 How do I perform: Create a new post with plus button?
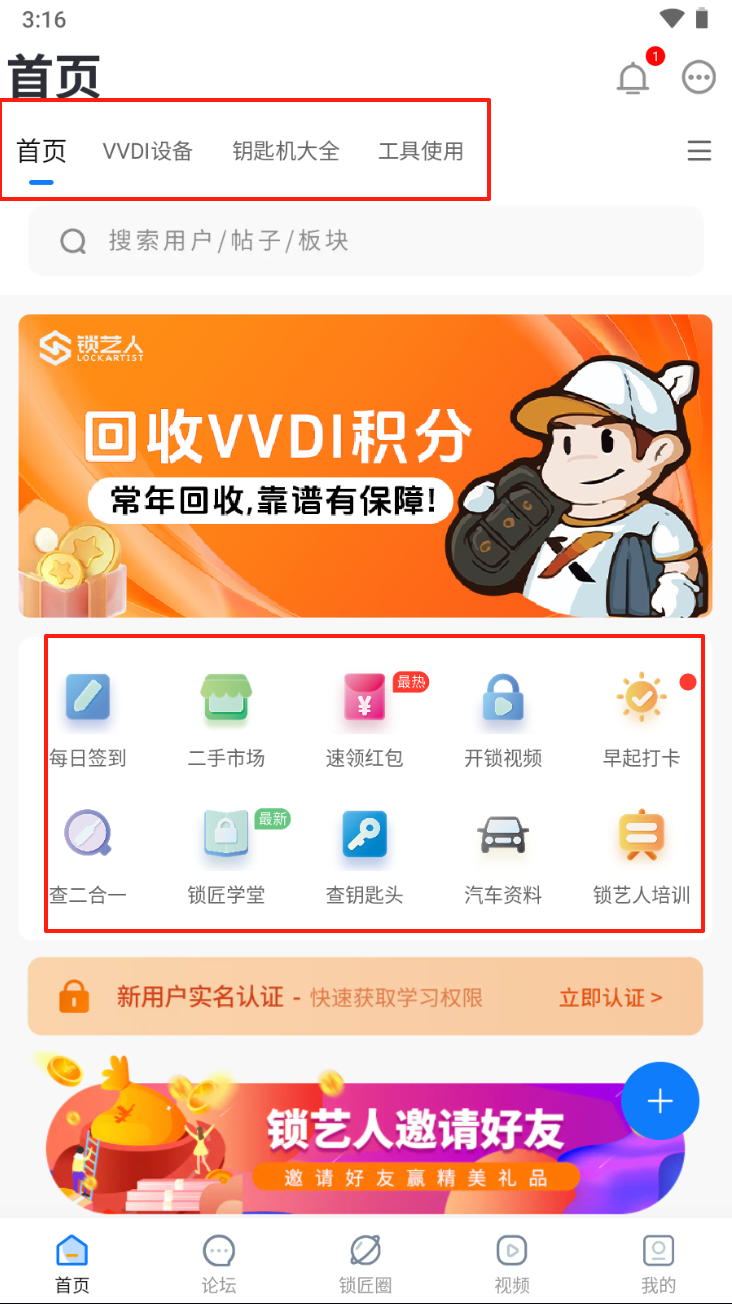[660, 1101]
